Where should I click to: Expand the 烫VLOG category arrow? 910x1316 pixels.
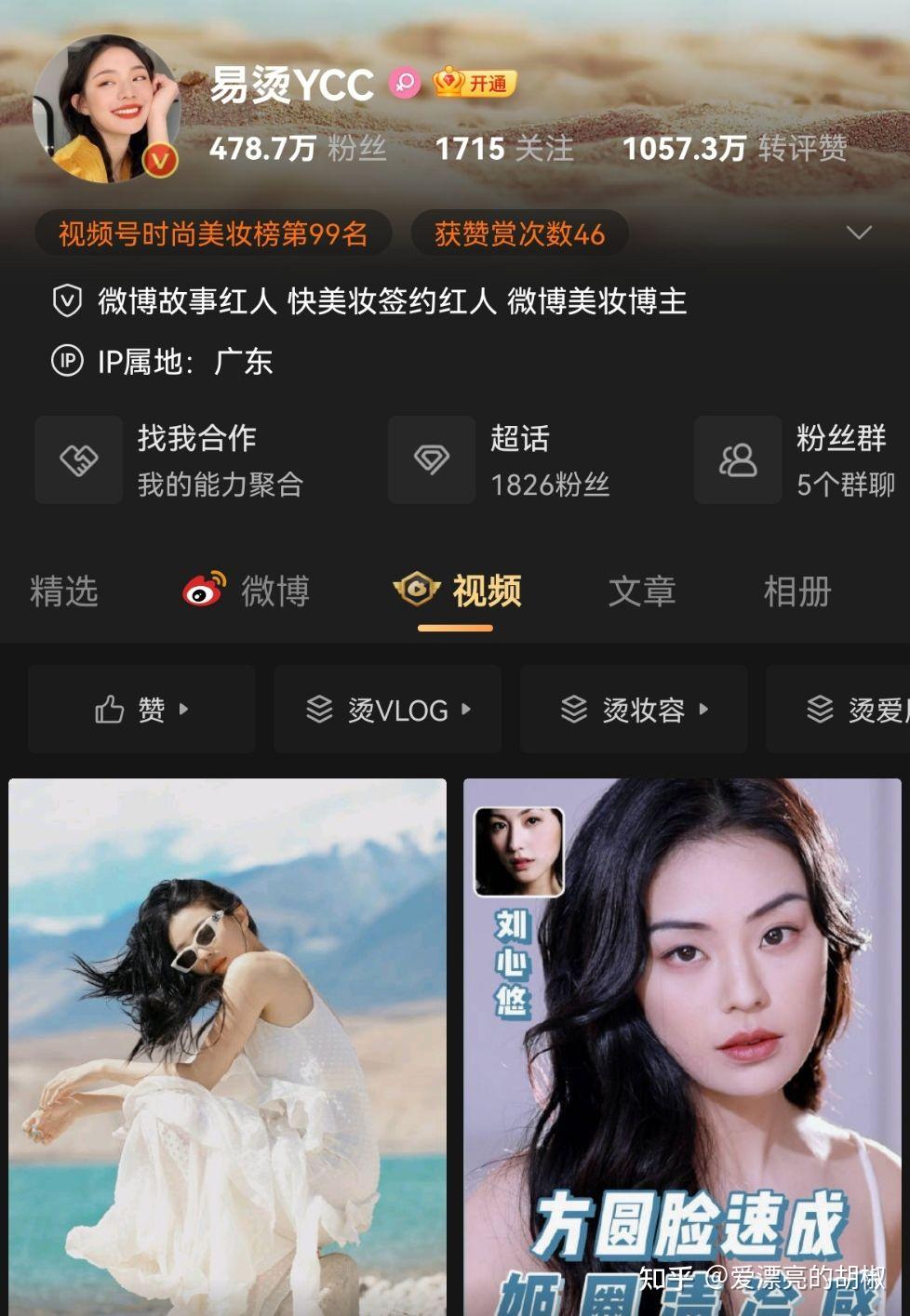(x=468, y=710)
